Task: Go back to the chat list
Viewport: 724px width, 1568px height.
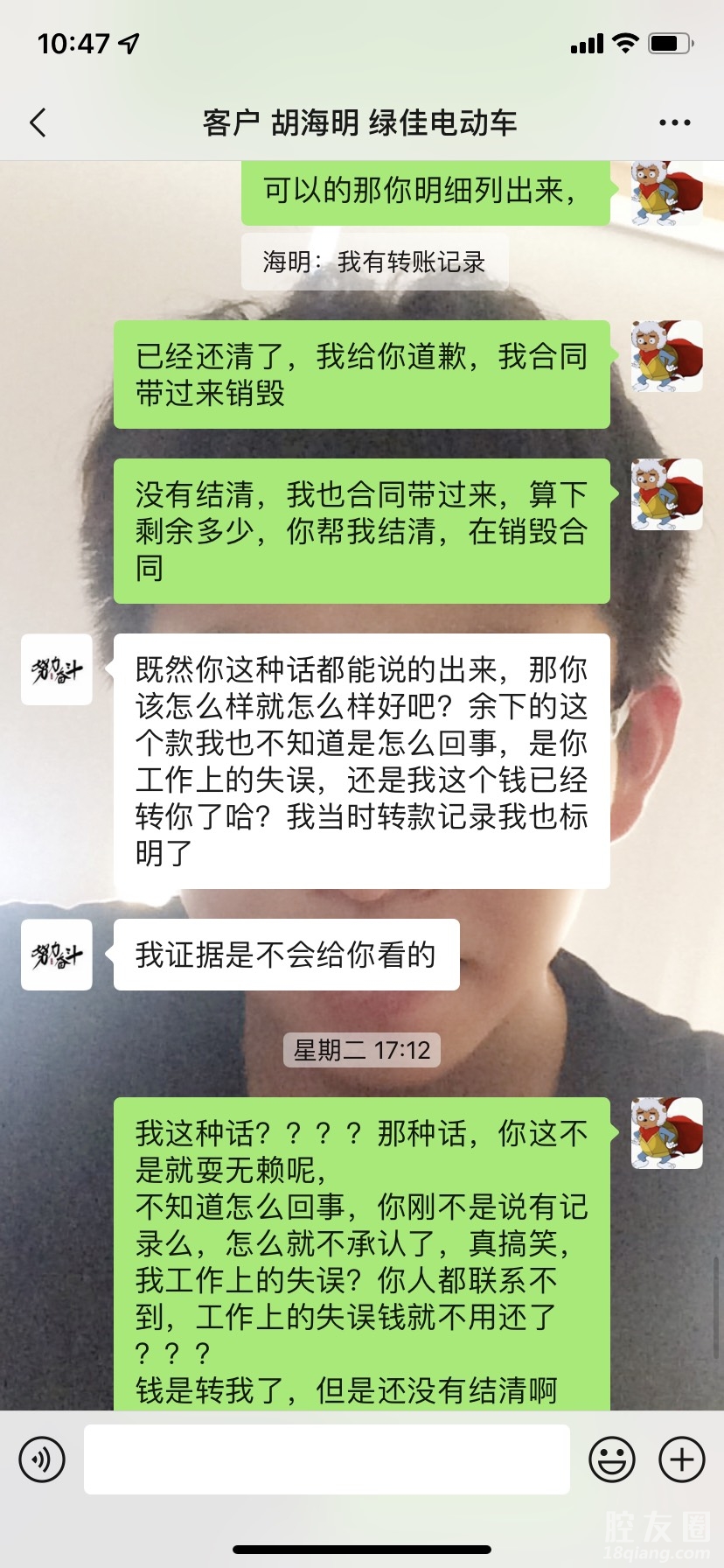Action: tap(38, 122)
